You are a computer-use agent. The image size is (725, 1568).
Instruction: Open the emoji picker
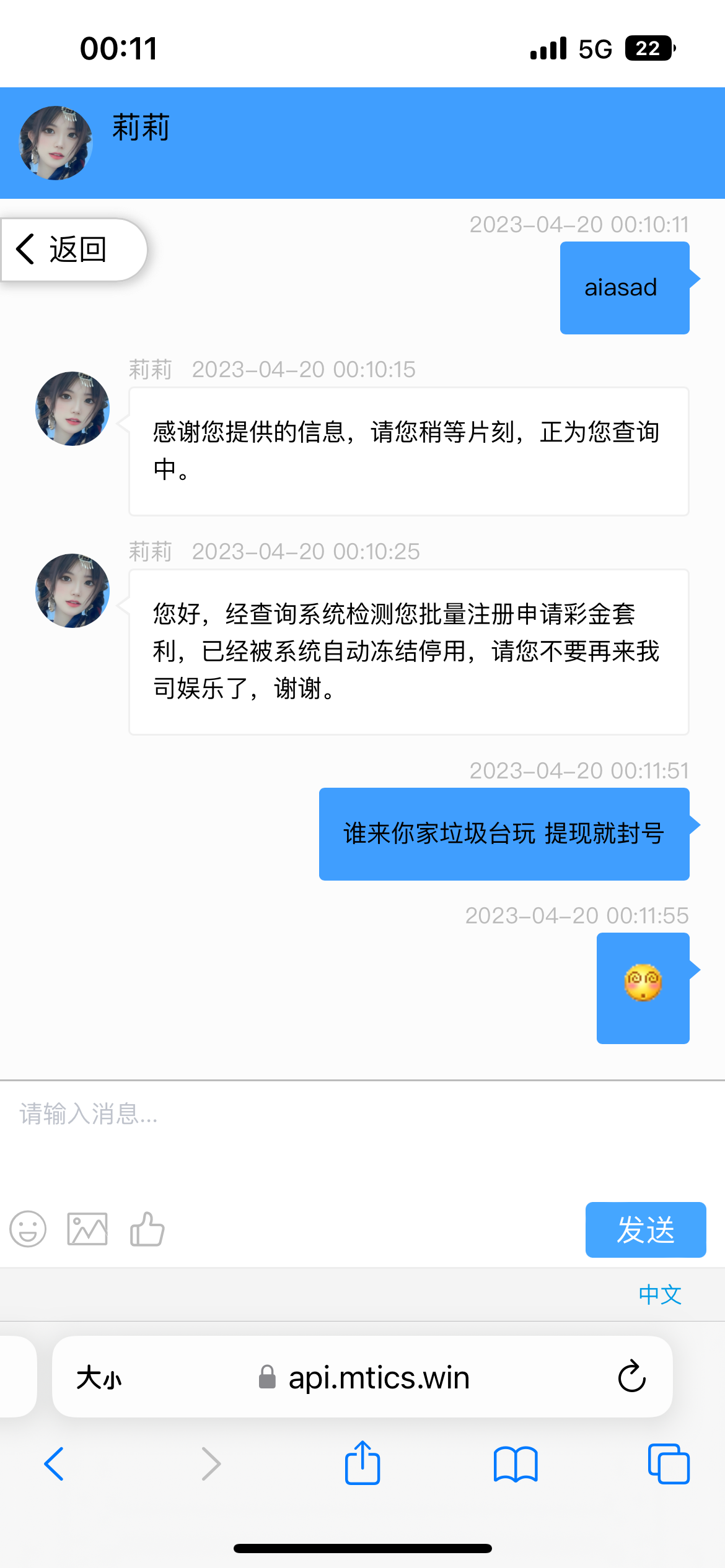[x=28, y=1230]
